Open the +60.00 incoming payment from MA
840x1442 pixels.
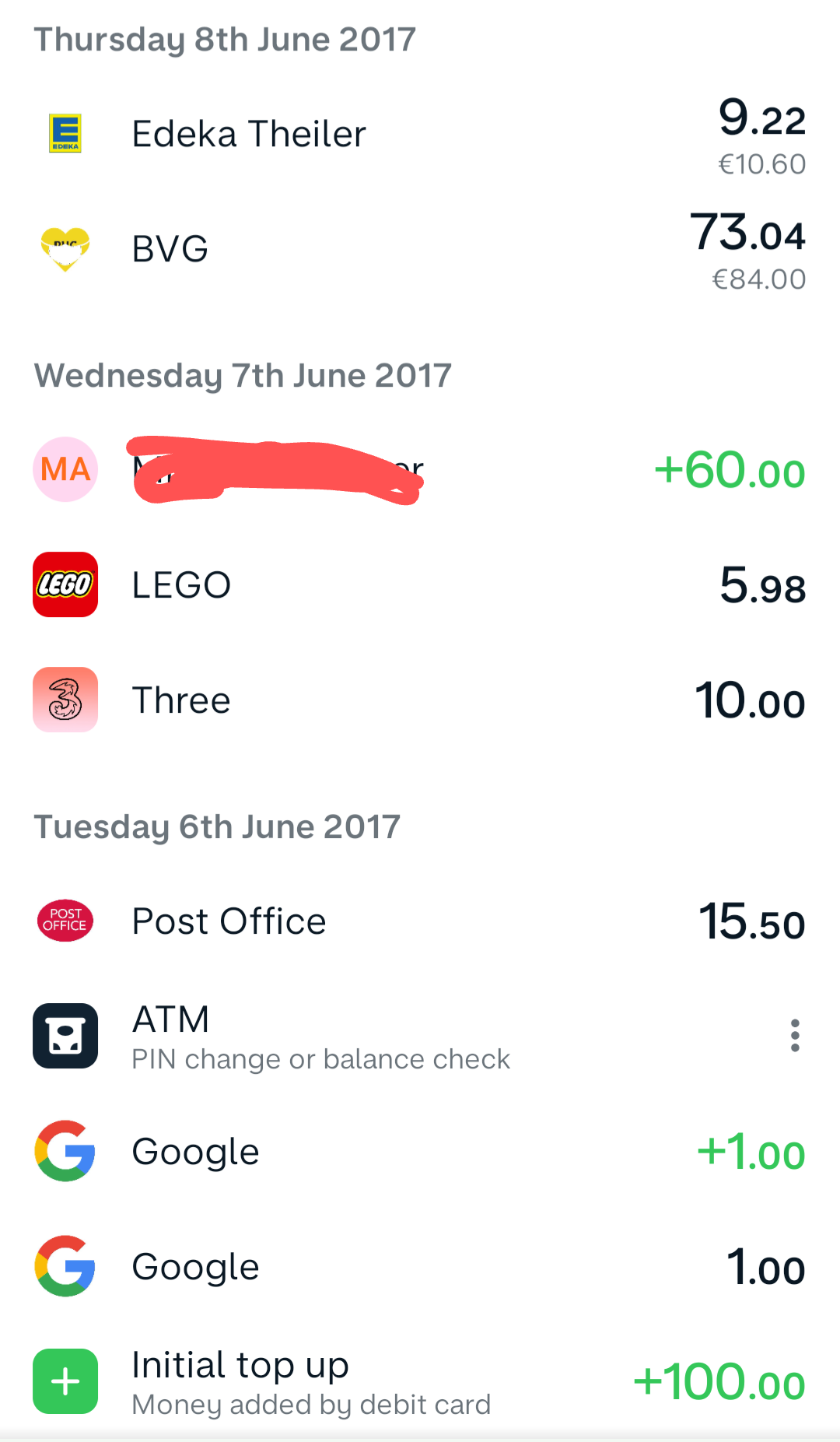click(420, 469)
